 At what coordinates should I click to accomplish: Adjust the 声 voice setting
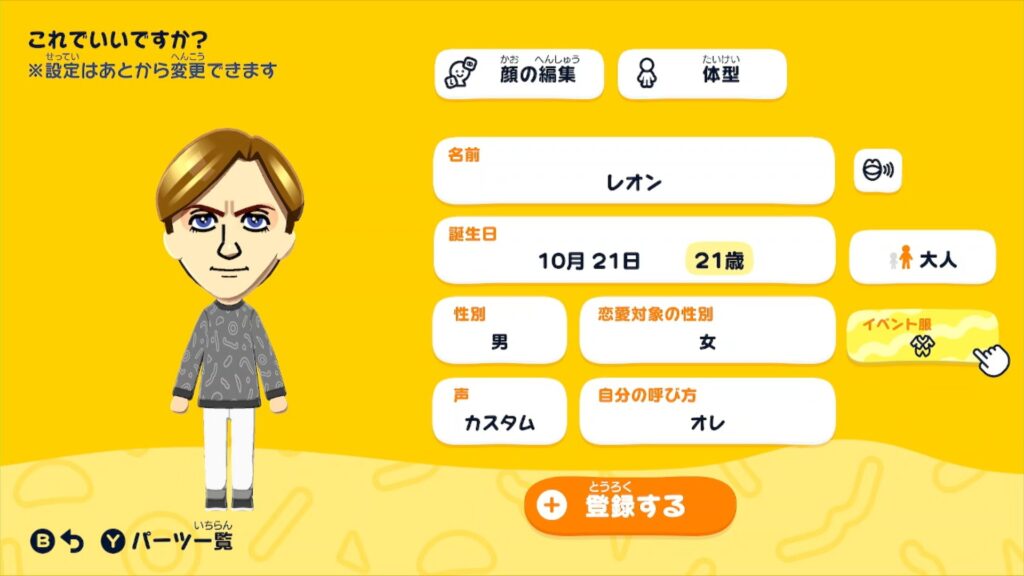point(499,411)
